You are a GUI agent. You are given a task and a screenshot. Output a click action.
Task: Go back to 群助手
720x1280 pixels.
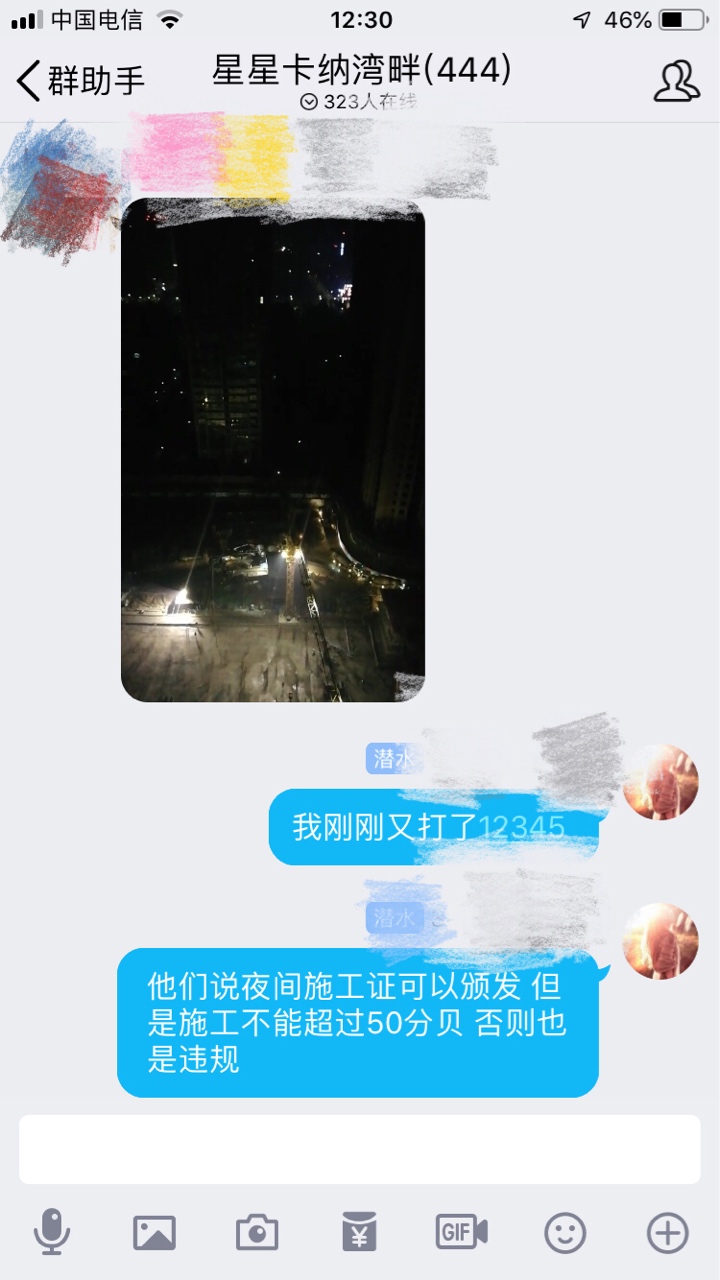[x=80, y=80]
